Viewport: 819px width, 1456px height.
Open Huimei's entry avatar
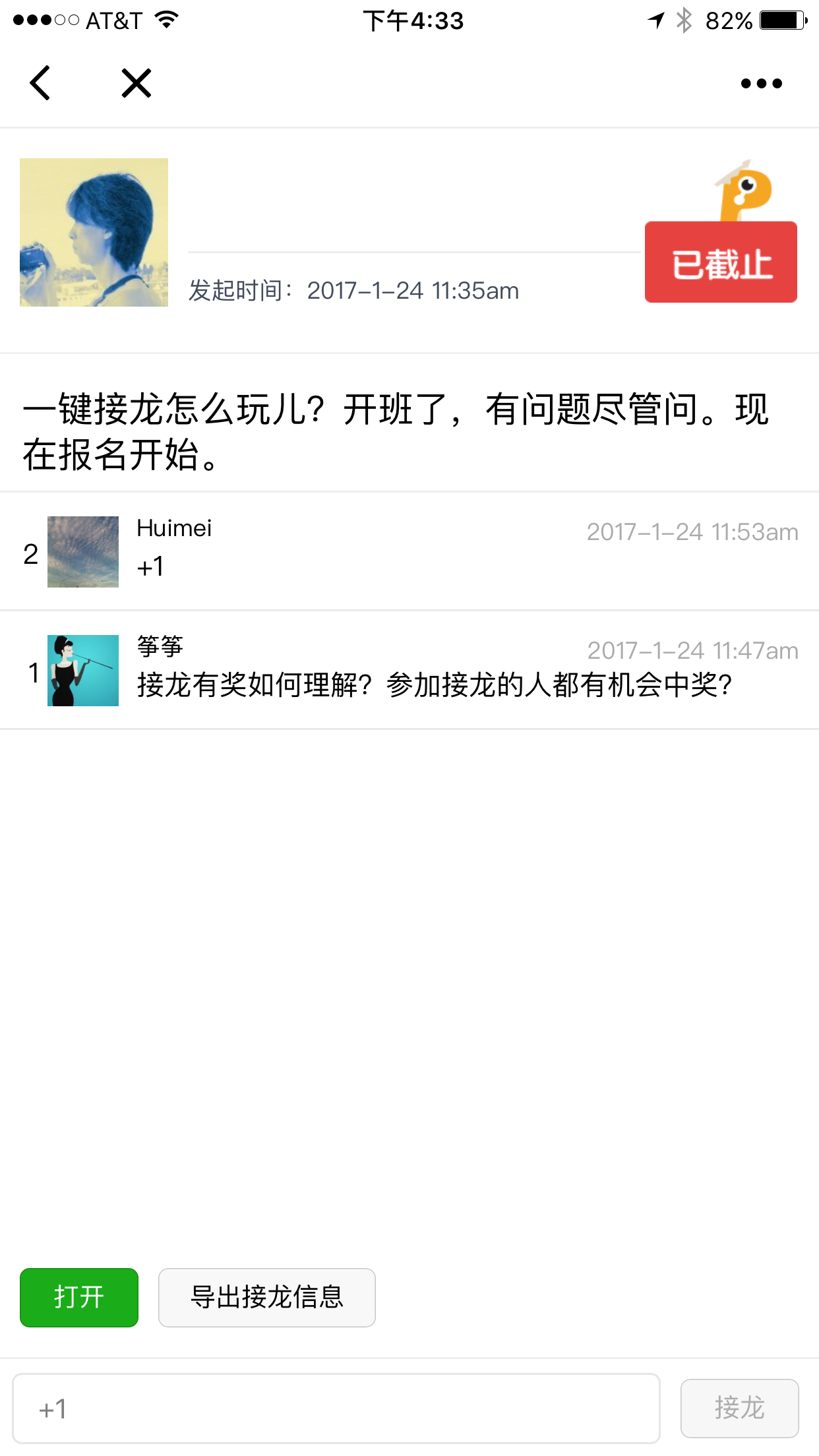coord(83,552)
